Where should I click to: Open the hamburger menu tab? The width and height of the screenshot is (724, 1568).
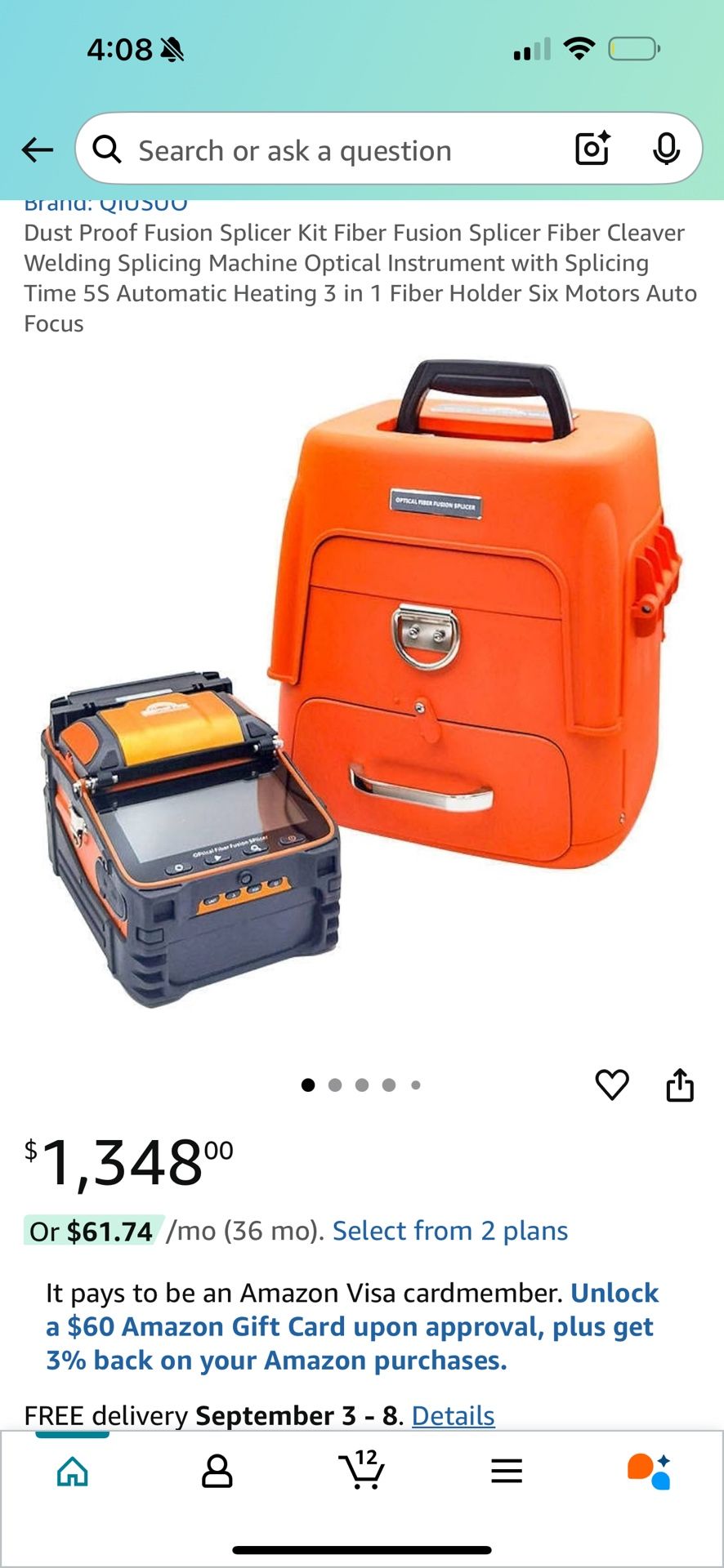click(x=507, y=1472)
